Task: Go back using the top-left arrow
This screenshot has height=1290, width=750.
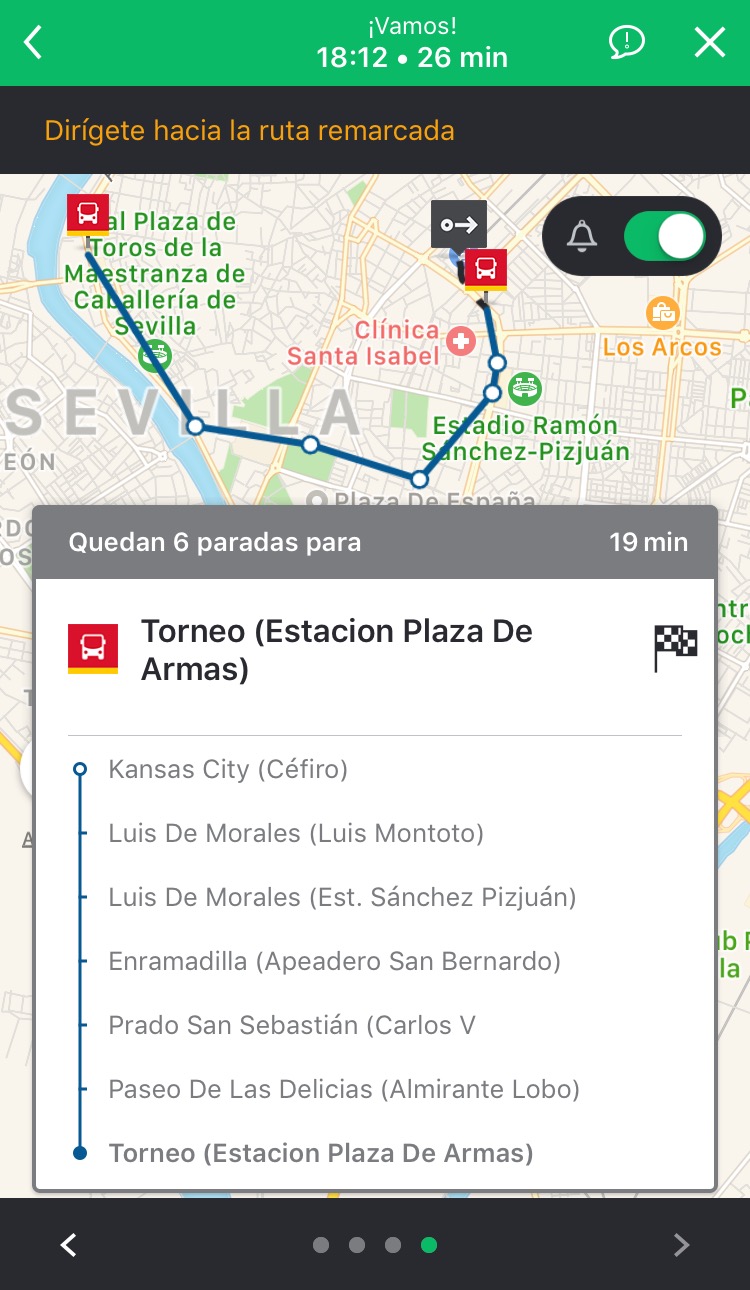Action: click(x=34, y=43)
